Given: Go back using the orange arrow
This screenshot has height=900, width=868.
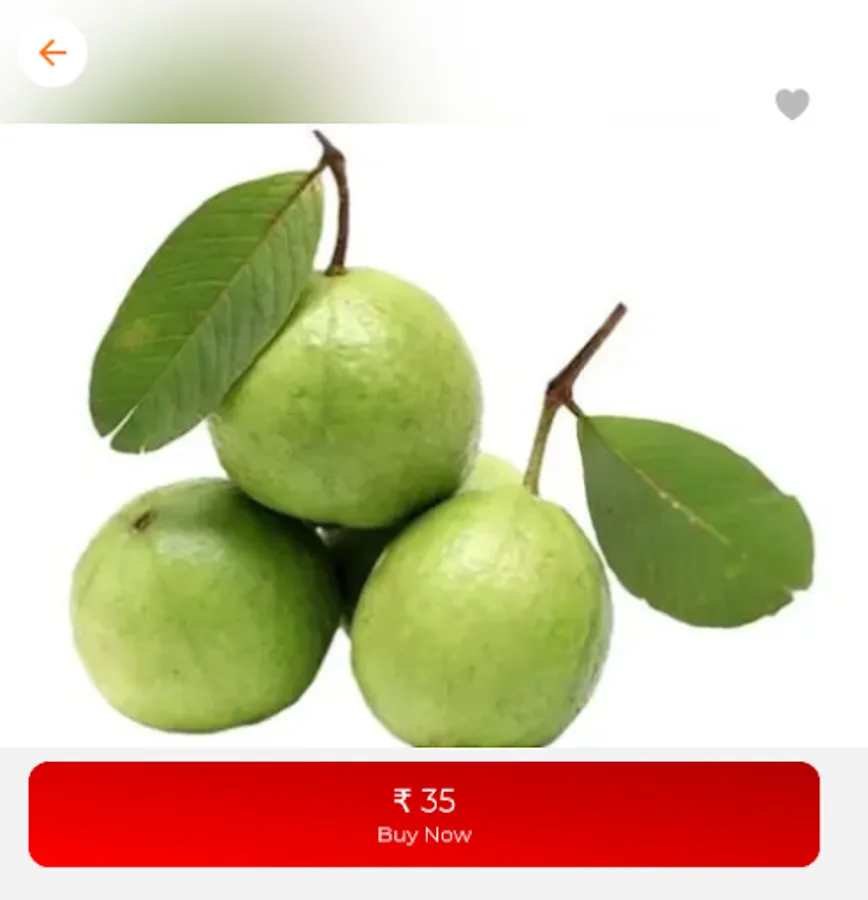Looking at the screenshot, I should pyautogui.click(x=52, y=53).
